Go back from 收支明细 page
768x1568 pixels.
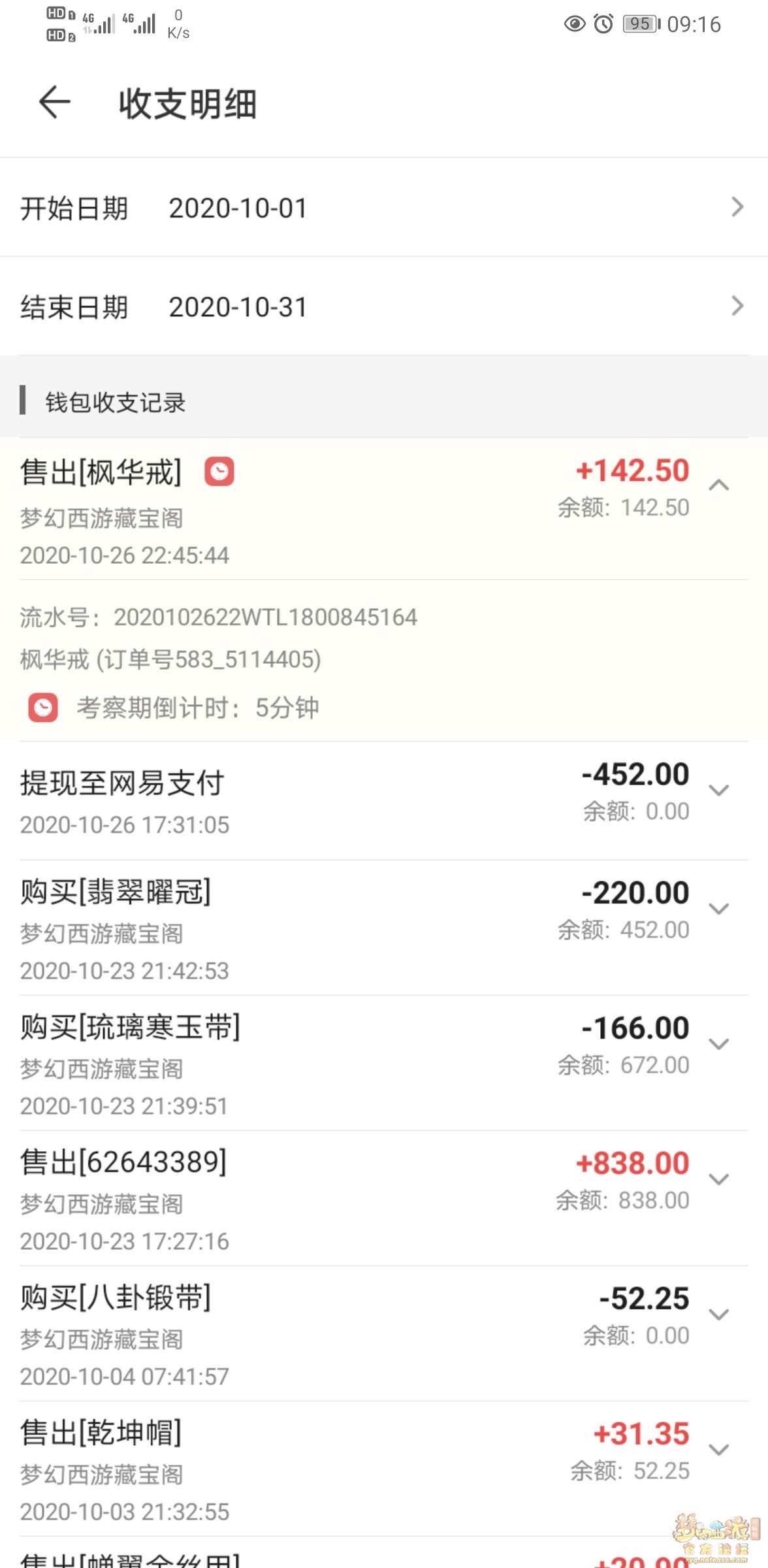click(55, 103)
